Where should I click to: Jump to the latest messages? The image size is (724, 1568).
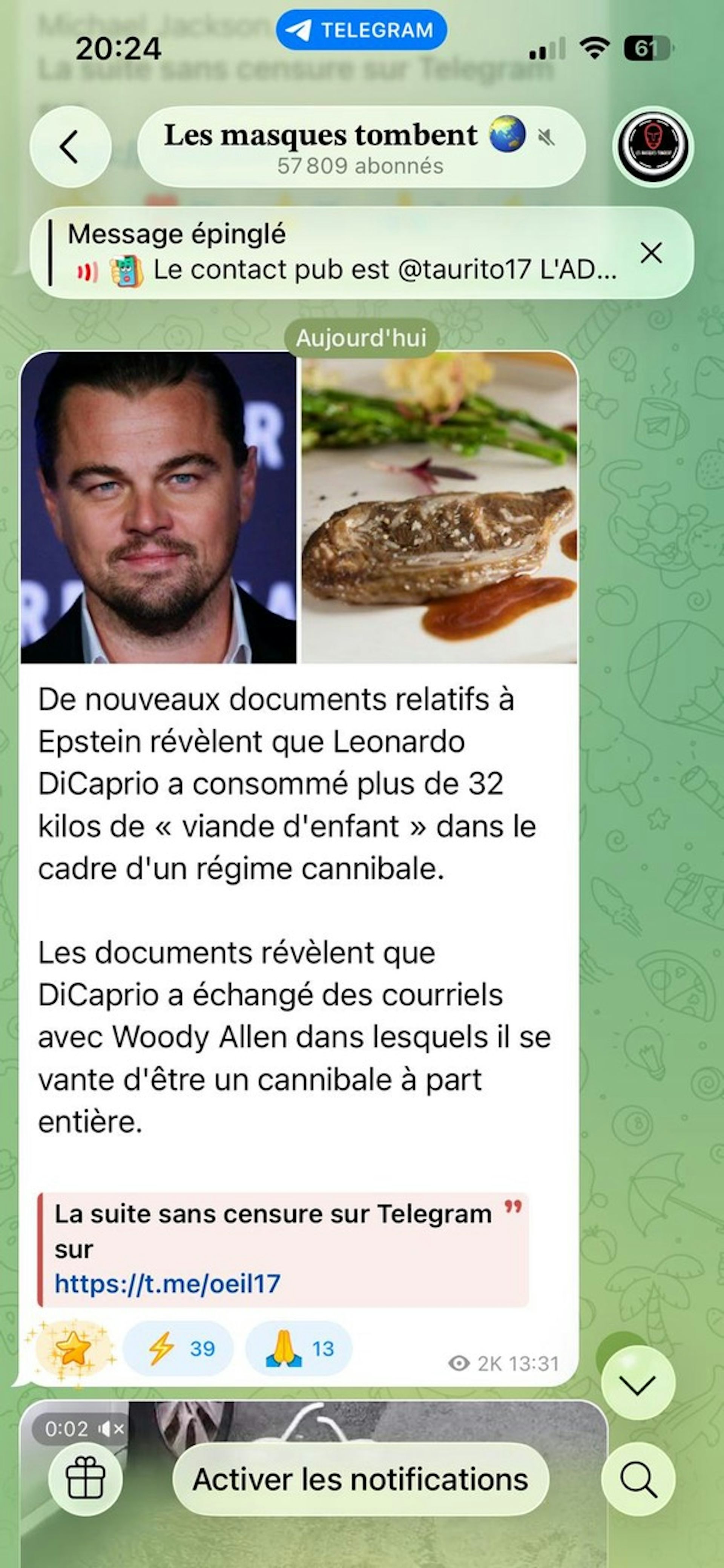coord(638,1384)
